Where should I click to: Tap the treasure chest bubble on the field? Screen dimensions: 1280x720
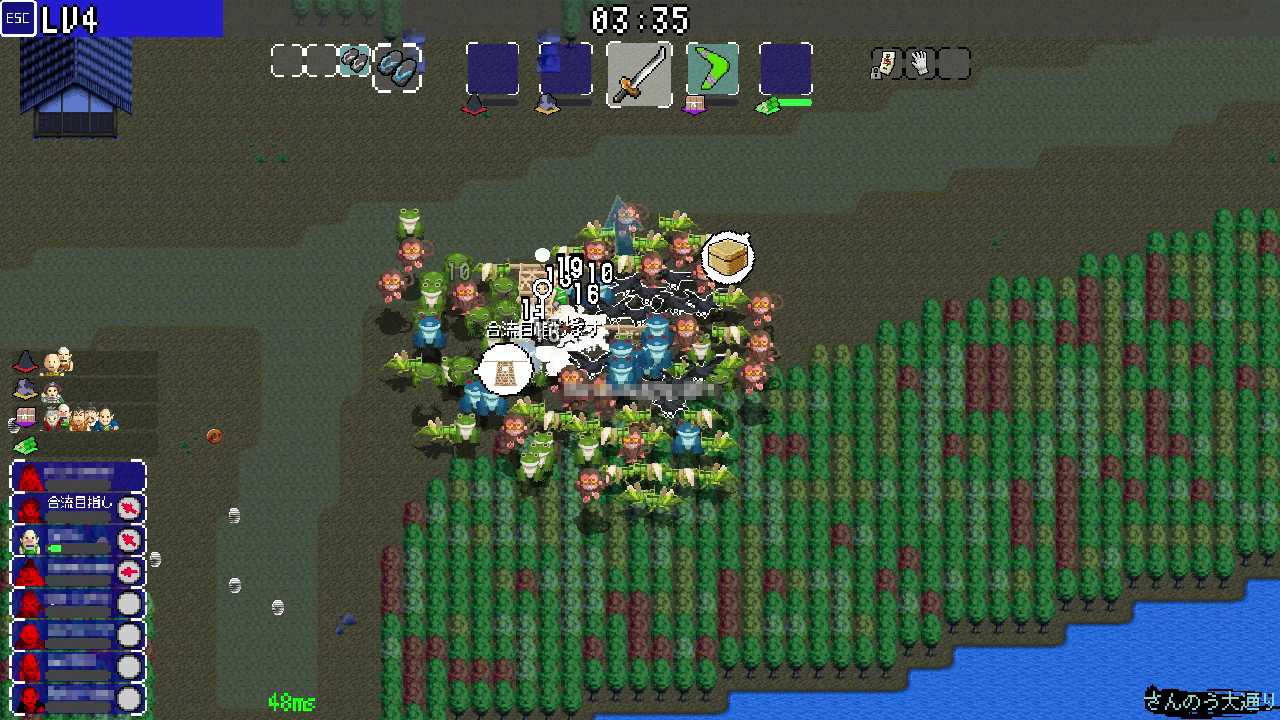727,258
